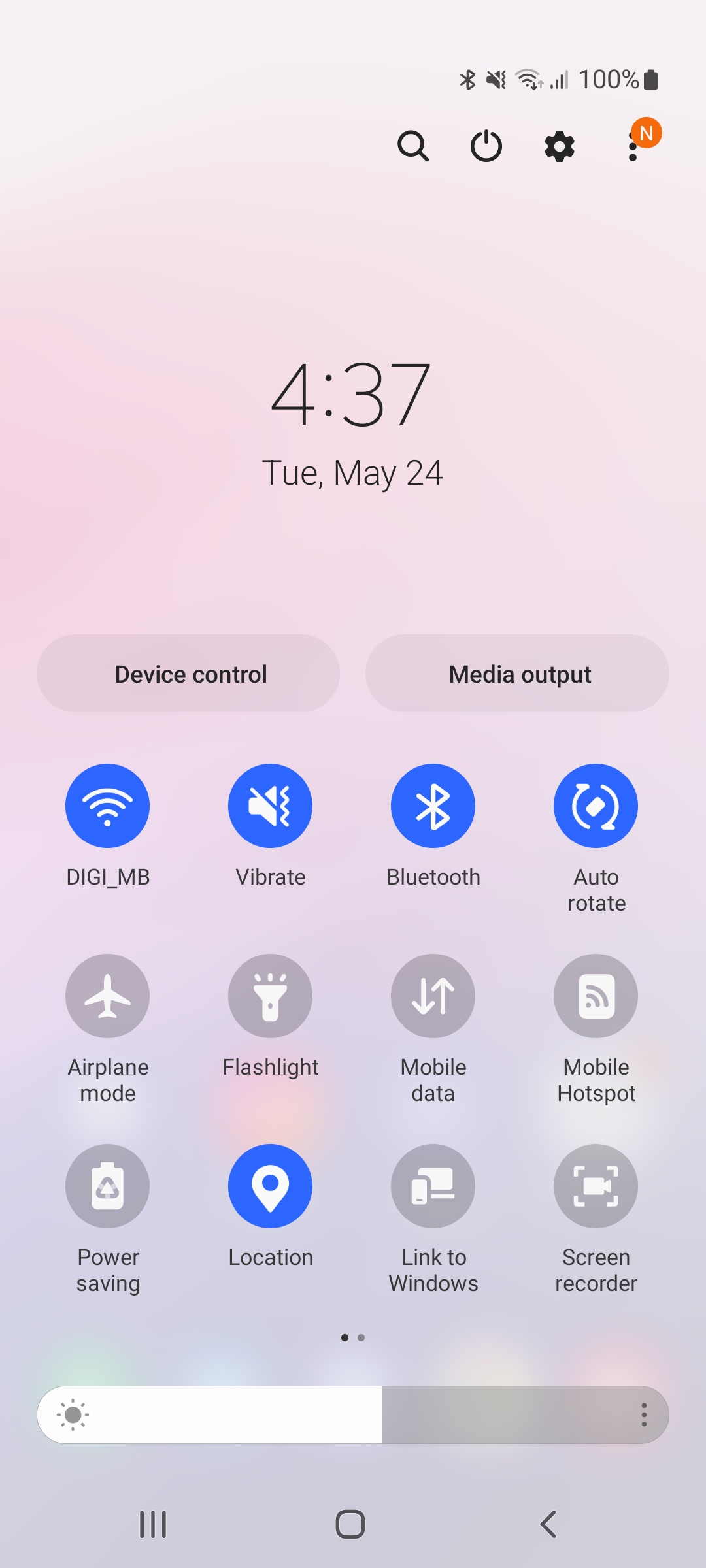Go to the home screen
Viewport: 706px width, 1568px height.
(x=350, y=1524)
